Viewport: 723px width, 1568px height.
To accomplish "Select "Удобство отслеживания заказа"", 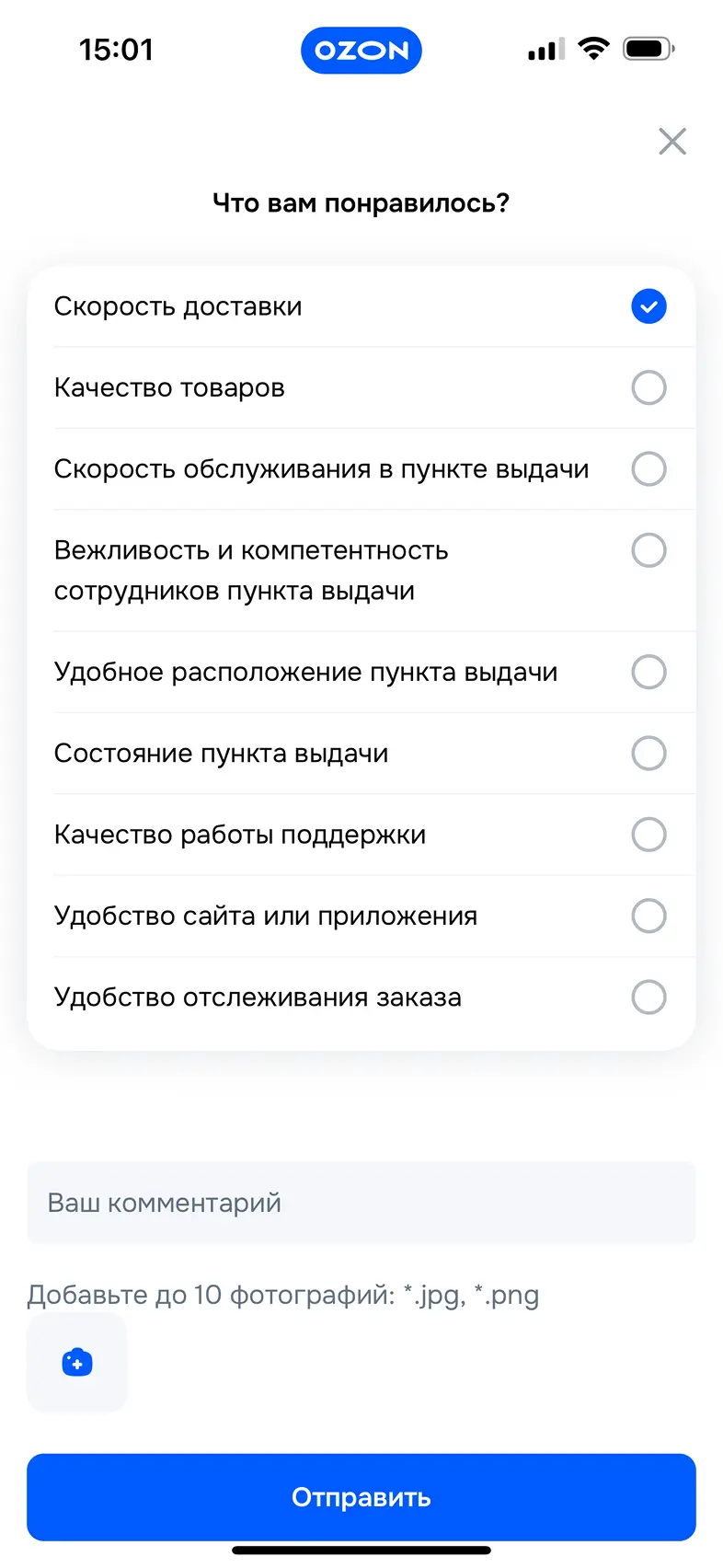I will pos(648,997).
